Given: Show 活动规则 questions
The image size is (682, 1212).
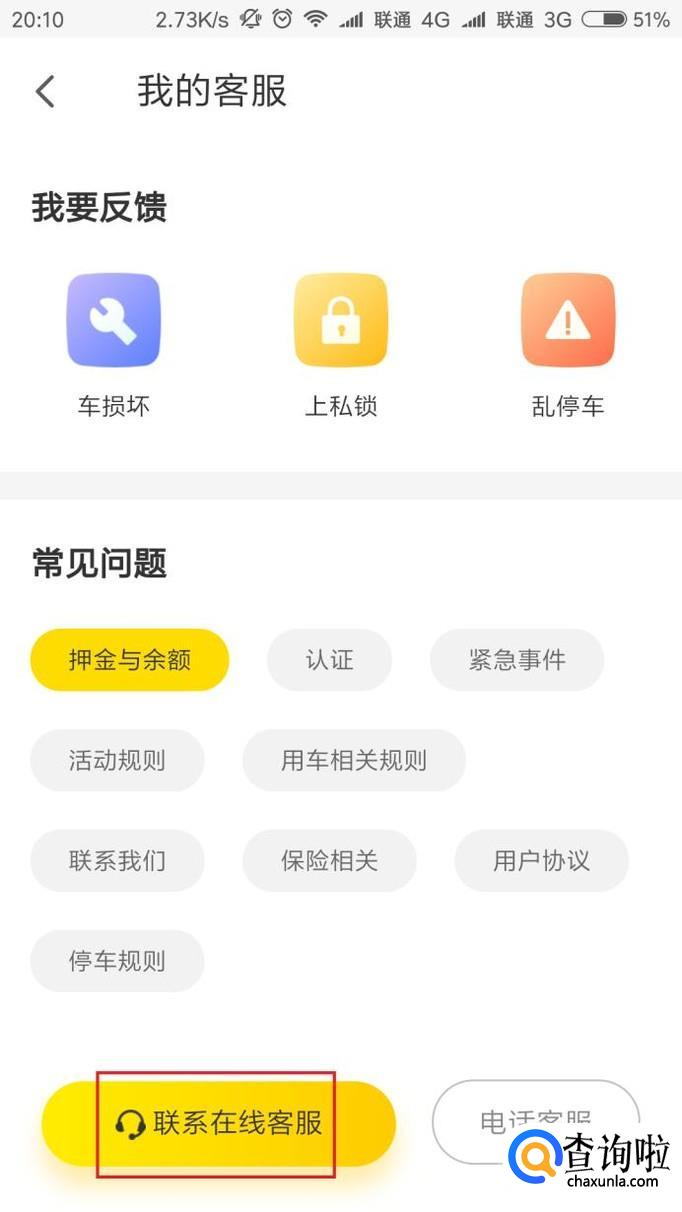Looking at the screenshot, I should 117,760.
